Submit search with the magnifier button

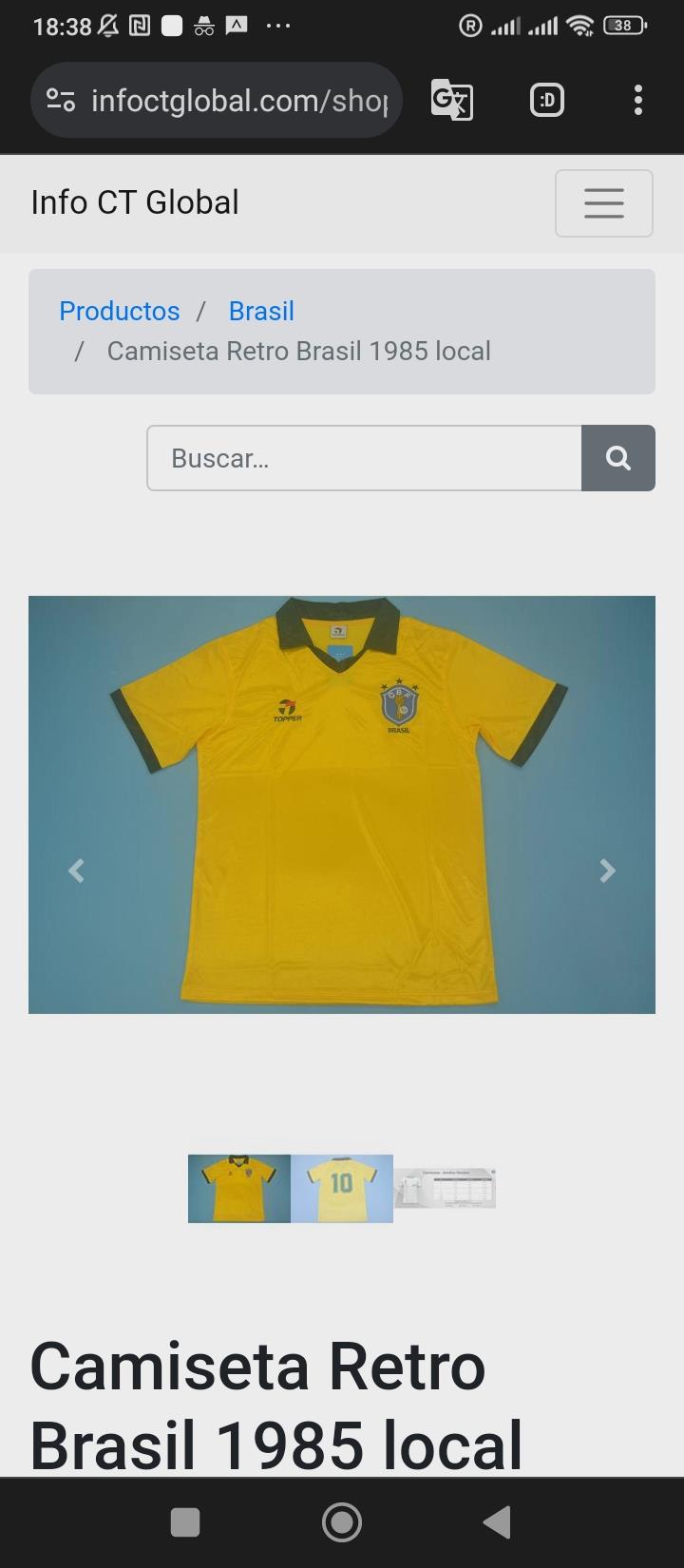coord(618,458)
